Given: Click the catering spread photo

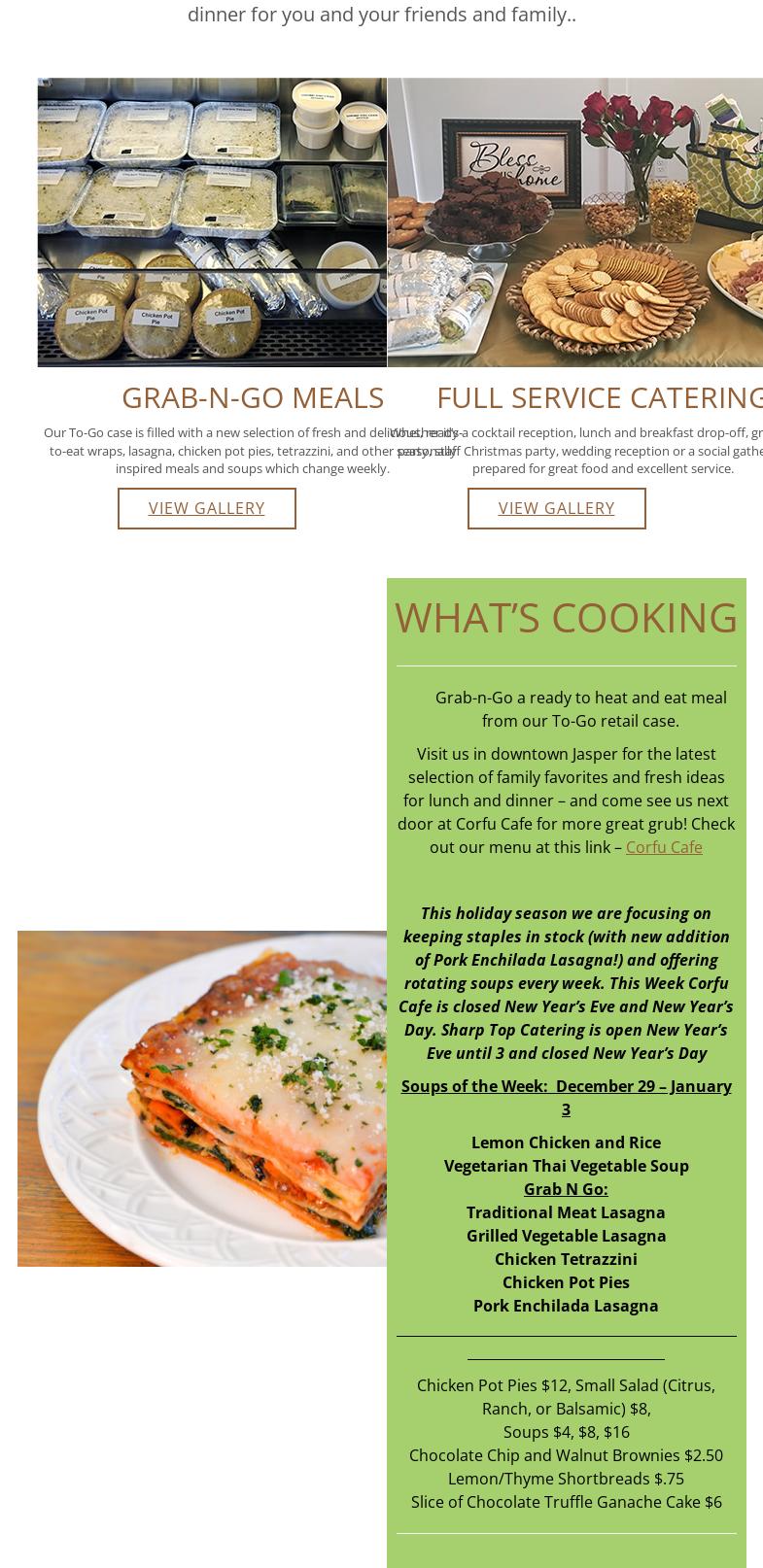Looking at the screenshot, I should tap(575, 222).
